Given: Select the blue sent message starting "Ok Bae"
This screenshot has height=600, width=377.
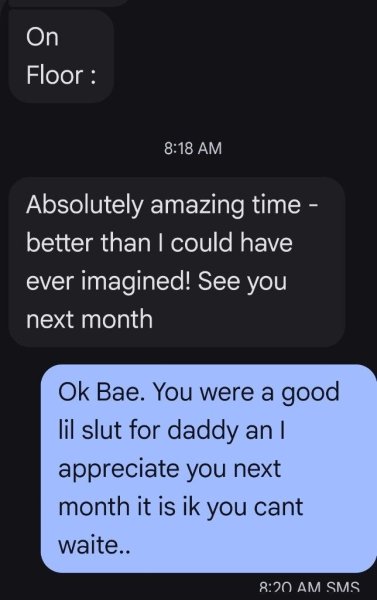Looking at the screenshot, I should click(209, 468).
